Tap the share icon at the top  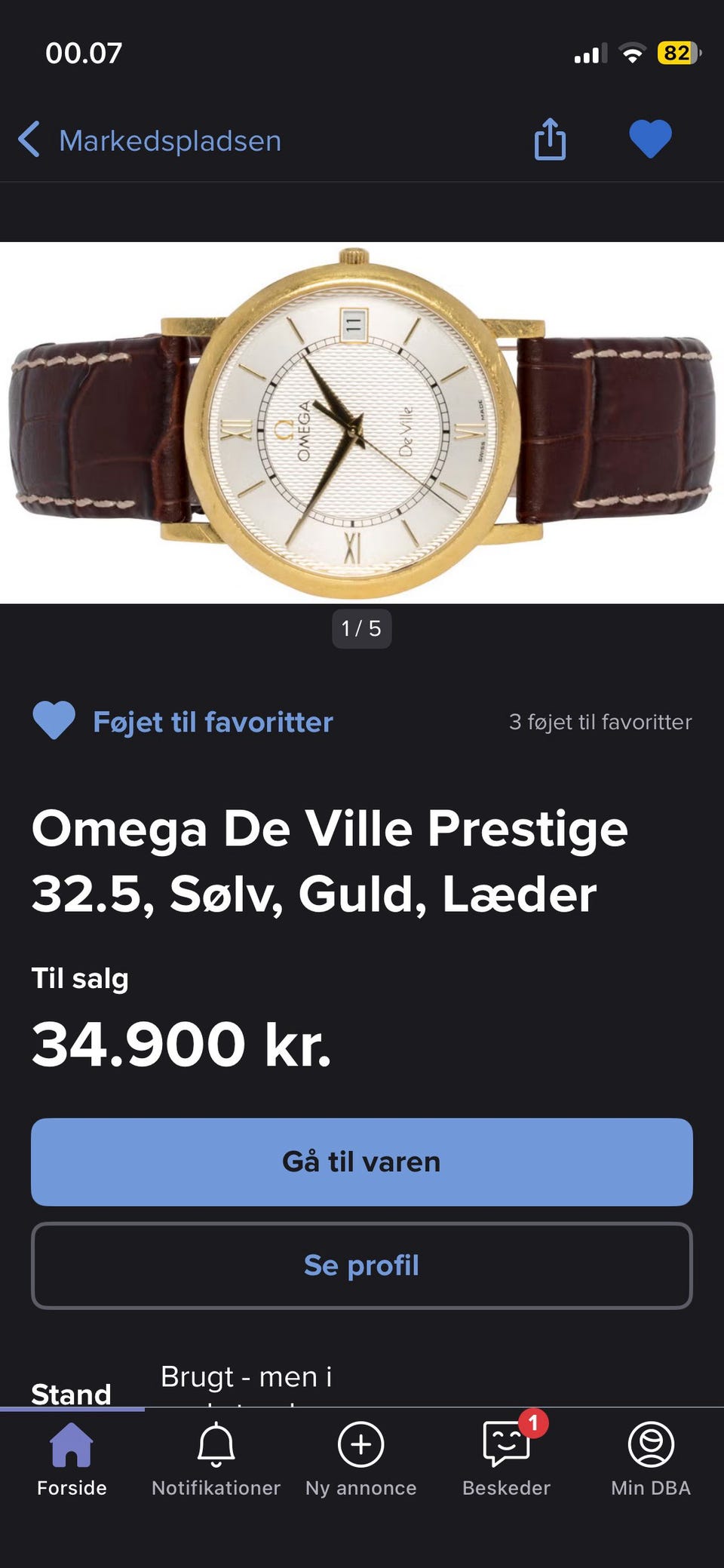click(x=551, y=140)
